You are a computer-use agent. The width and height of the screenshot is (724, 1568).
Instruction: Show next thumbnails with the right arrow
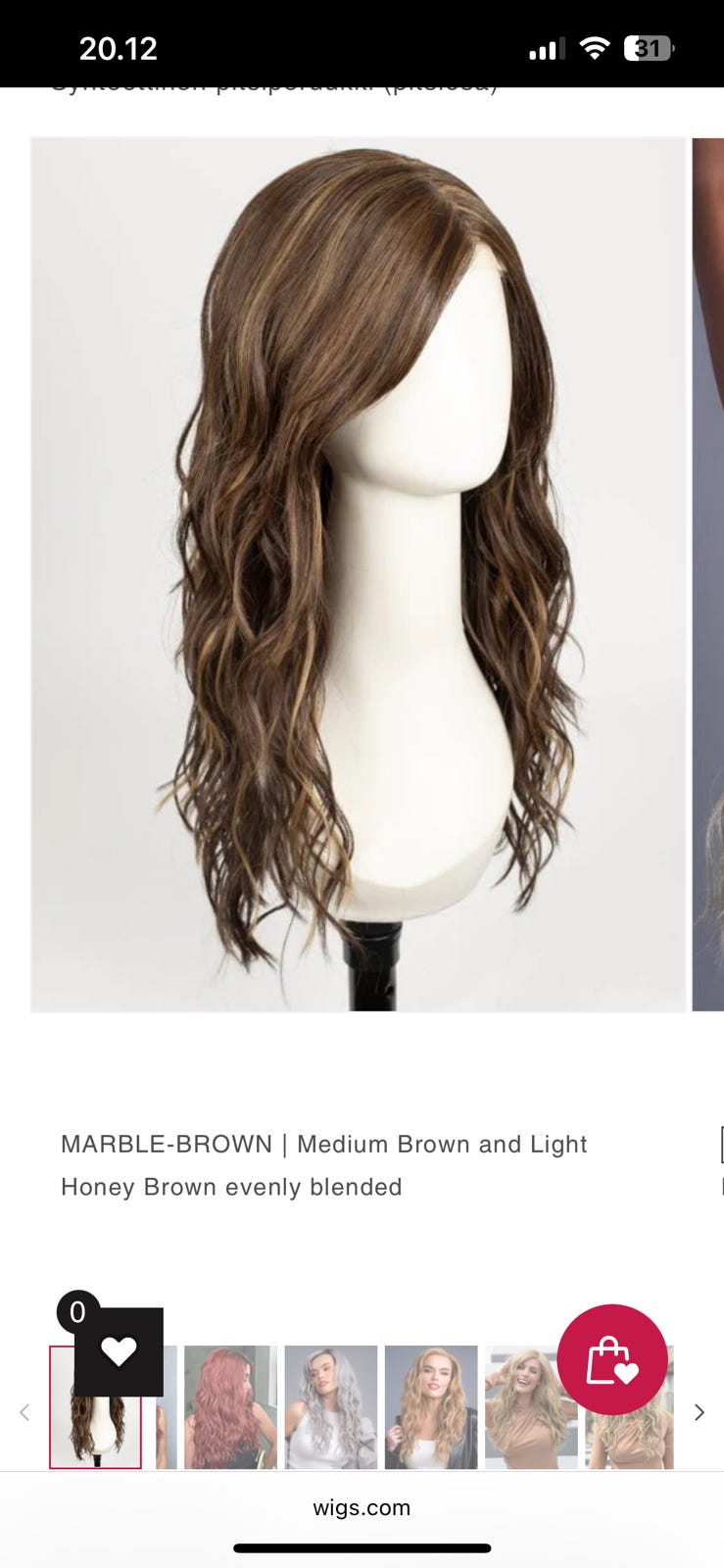pyautogui.click(x=700, y=1412)
